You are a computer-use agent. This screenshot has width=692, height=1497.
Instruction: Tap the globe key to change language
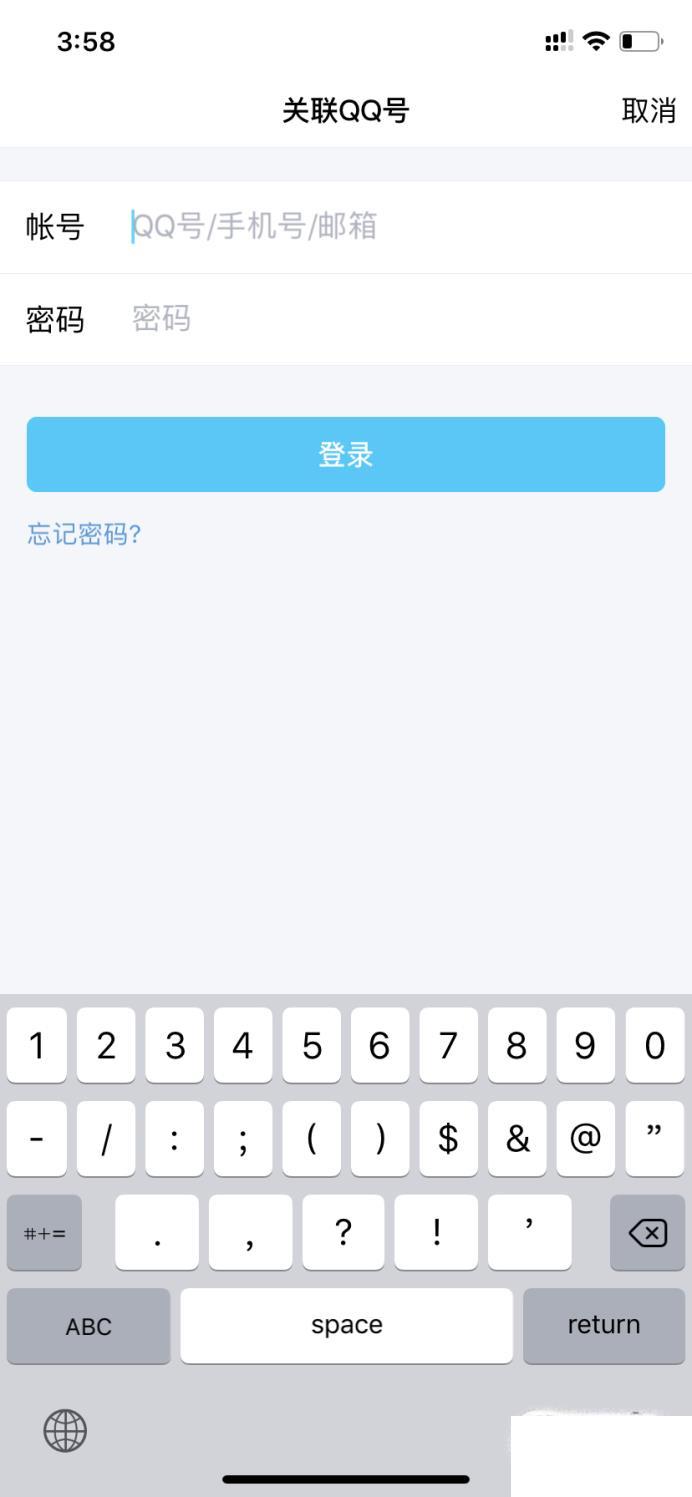tap(65, 1431)
